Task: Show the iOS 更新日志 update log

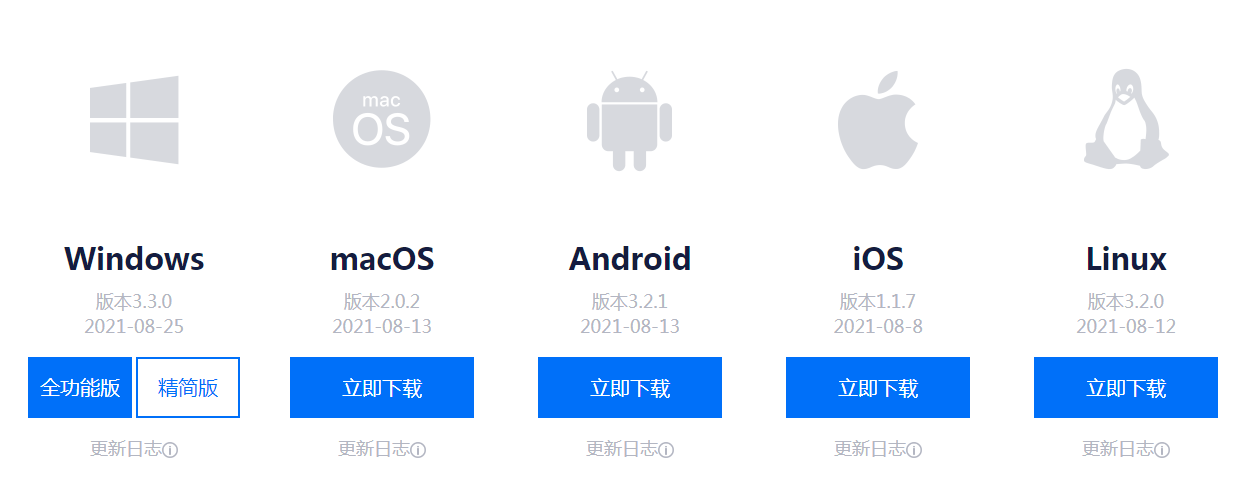Action: click(x=878, y=449)
